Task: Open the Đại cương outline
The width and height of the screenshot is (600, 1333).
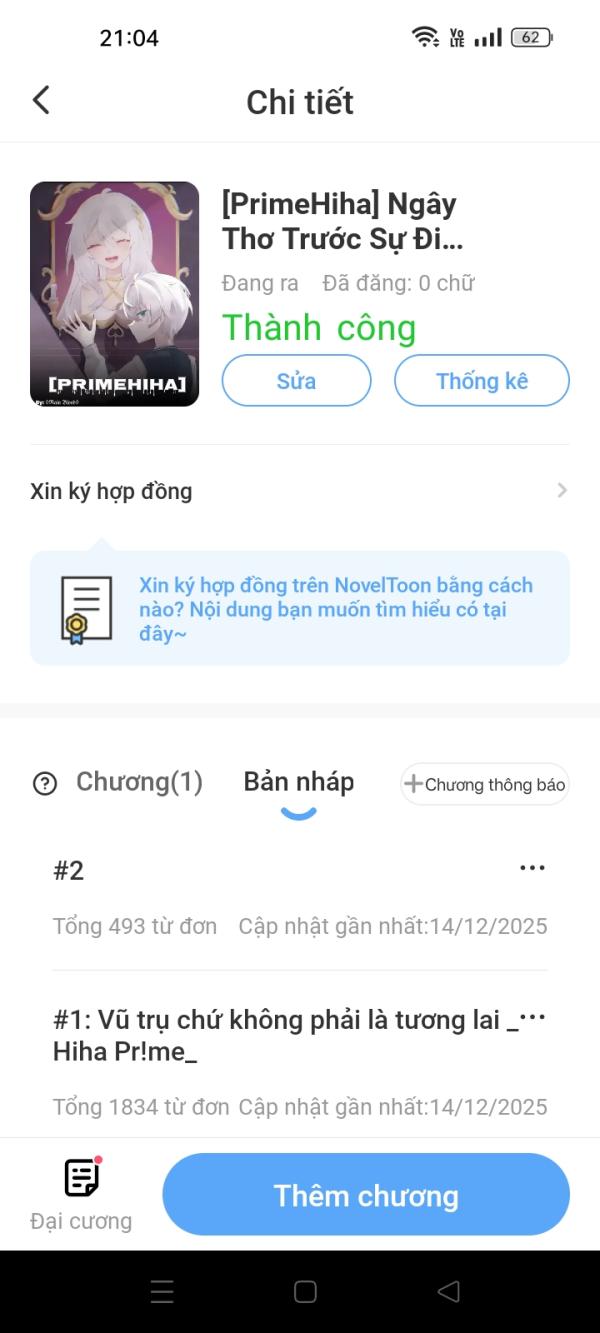Action: [81, 1195]
